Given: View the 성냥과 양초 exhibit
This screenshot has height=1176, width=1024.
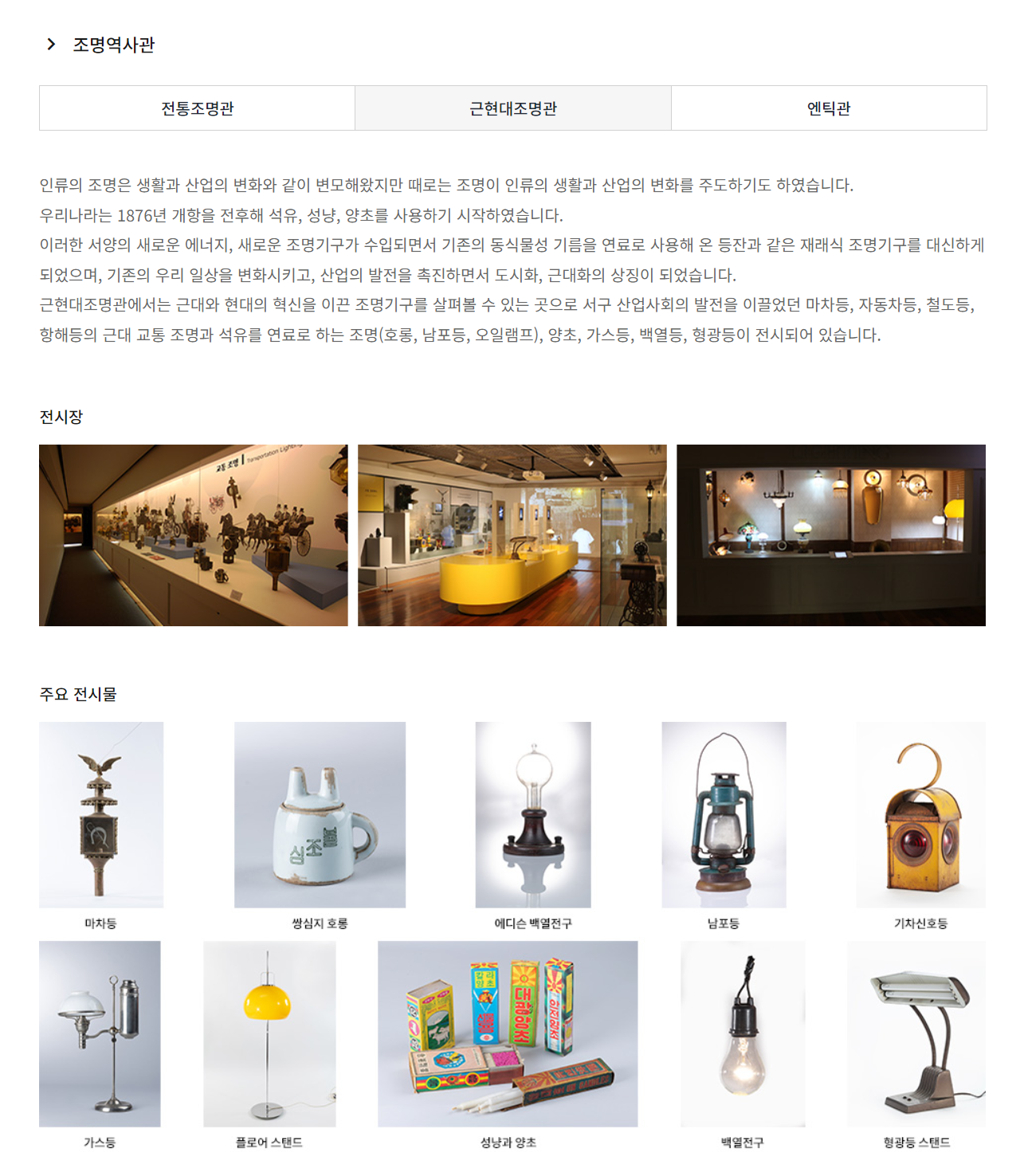Looking at the screenshot, I should pos(508,1033).
